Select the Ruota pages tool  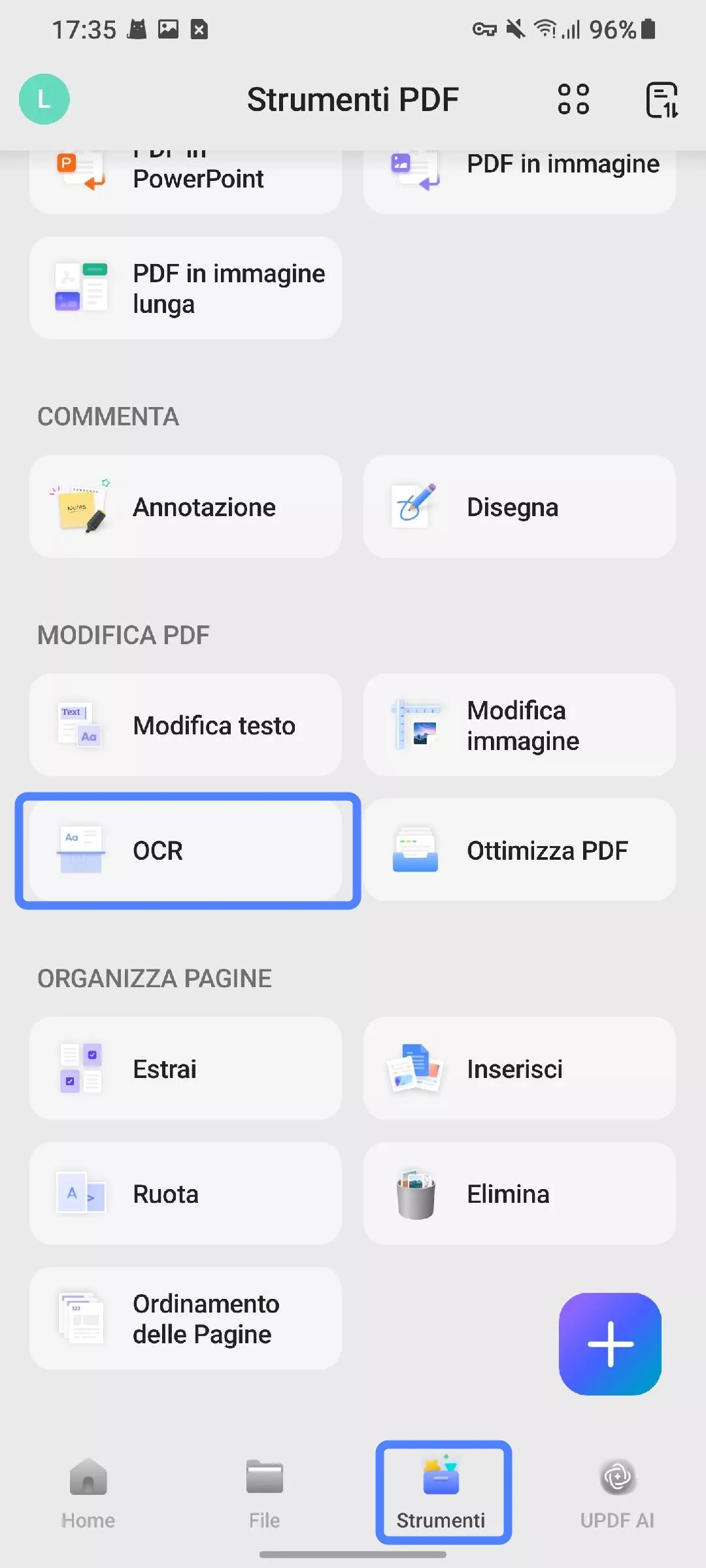tap(185, 1194)
